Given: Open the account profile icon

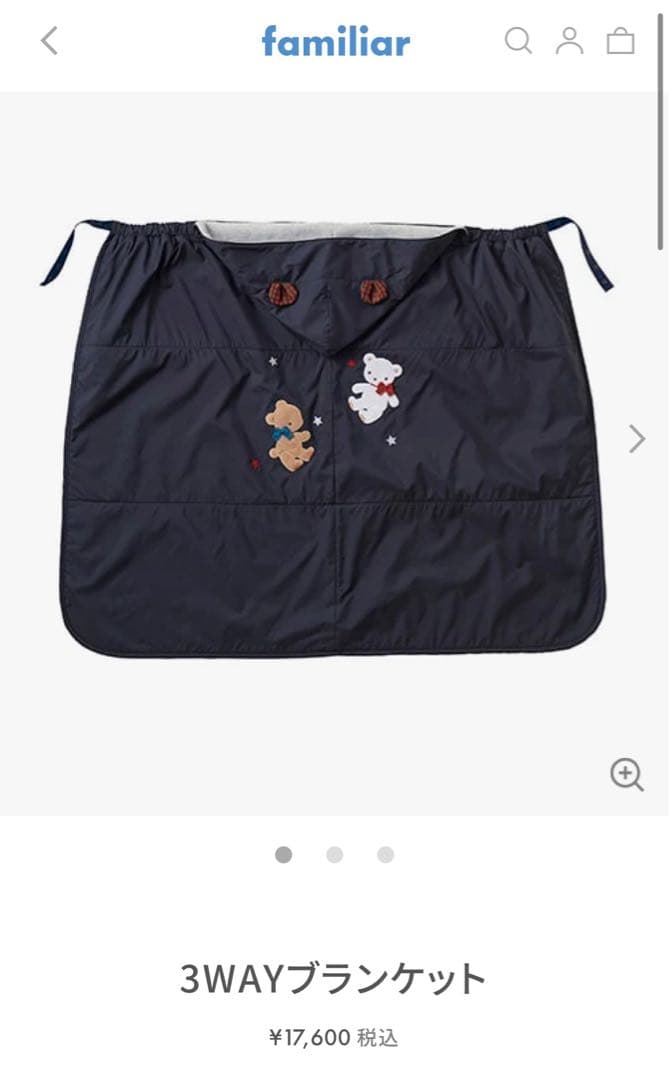Looking at the screenshot, I should click(x=569, y=41).
